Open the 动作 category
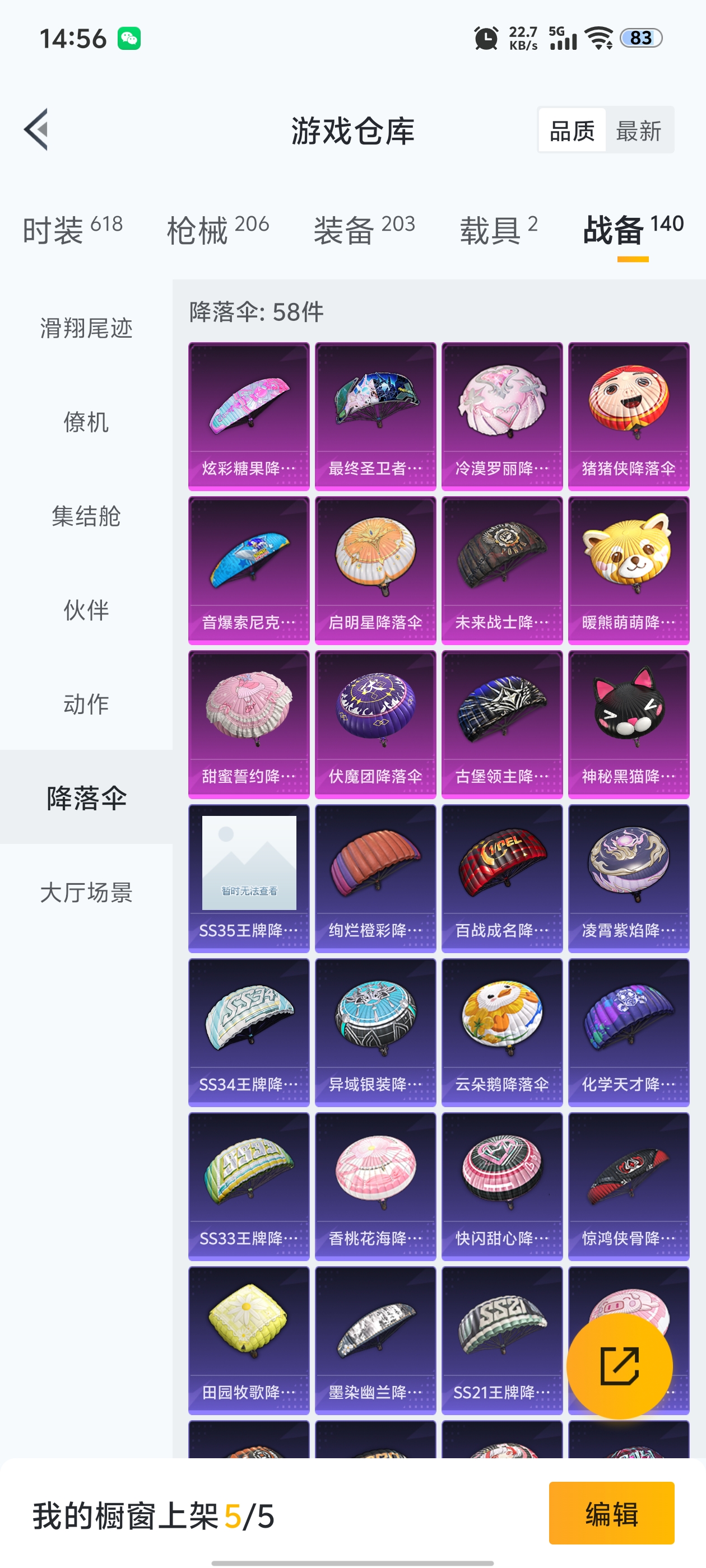Image resolution: width=706 pixels, height=1568 pixels. pos(86,704)
